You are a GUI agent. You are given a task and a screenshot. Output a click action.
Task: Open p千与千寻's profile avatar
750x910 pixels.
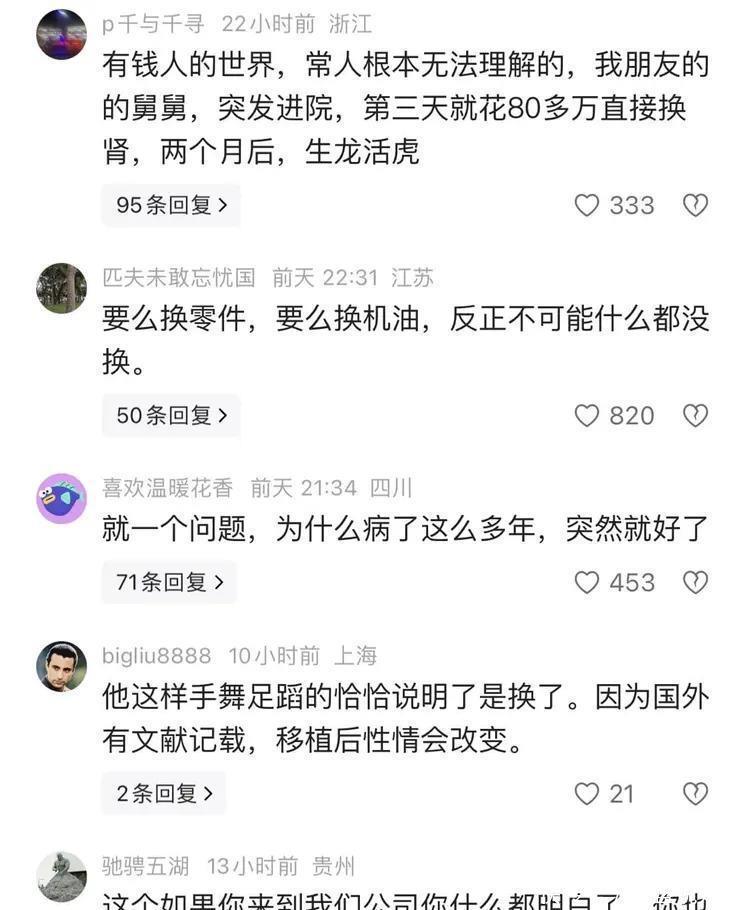click(x=61, y=35)
